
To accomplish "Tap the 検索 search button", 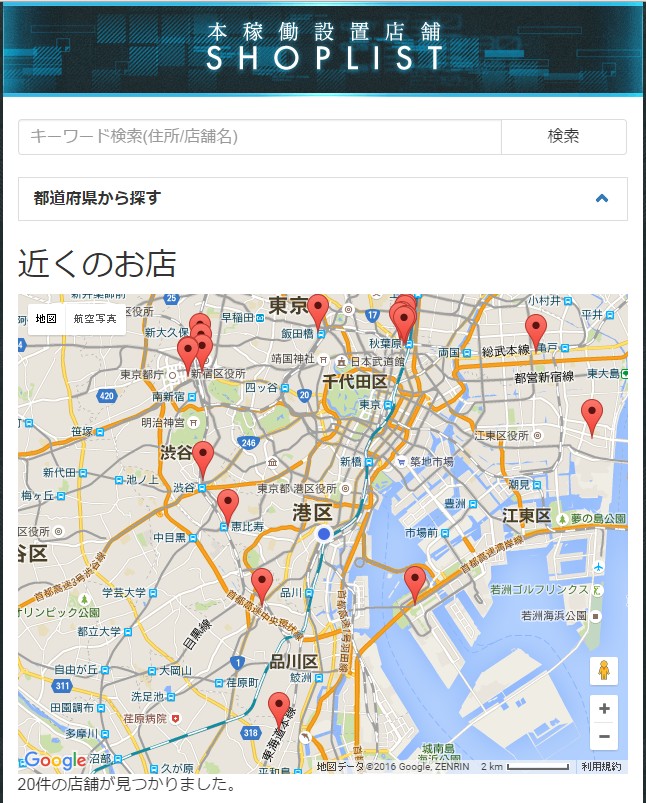I will click(x=563, y=137).
